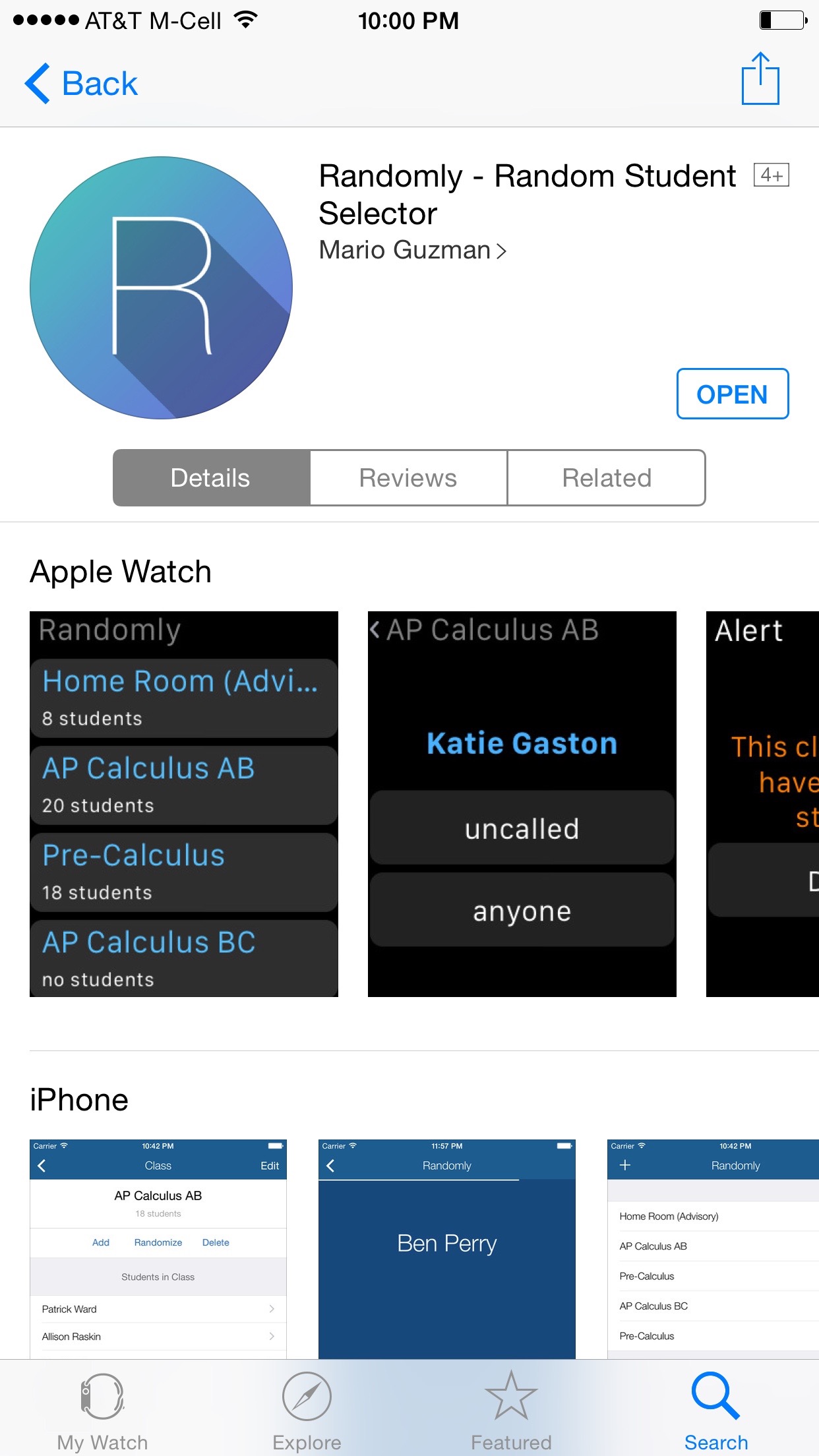
Task: Open the Apple Watch class list screenshot
Action: pos(184,804)
